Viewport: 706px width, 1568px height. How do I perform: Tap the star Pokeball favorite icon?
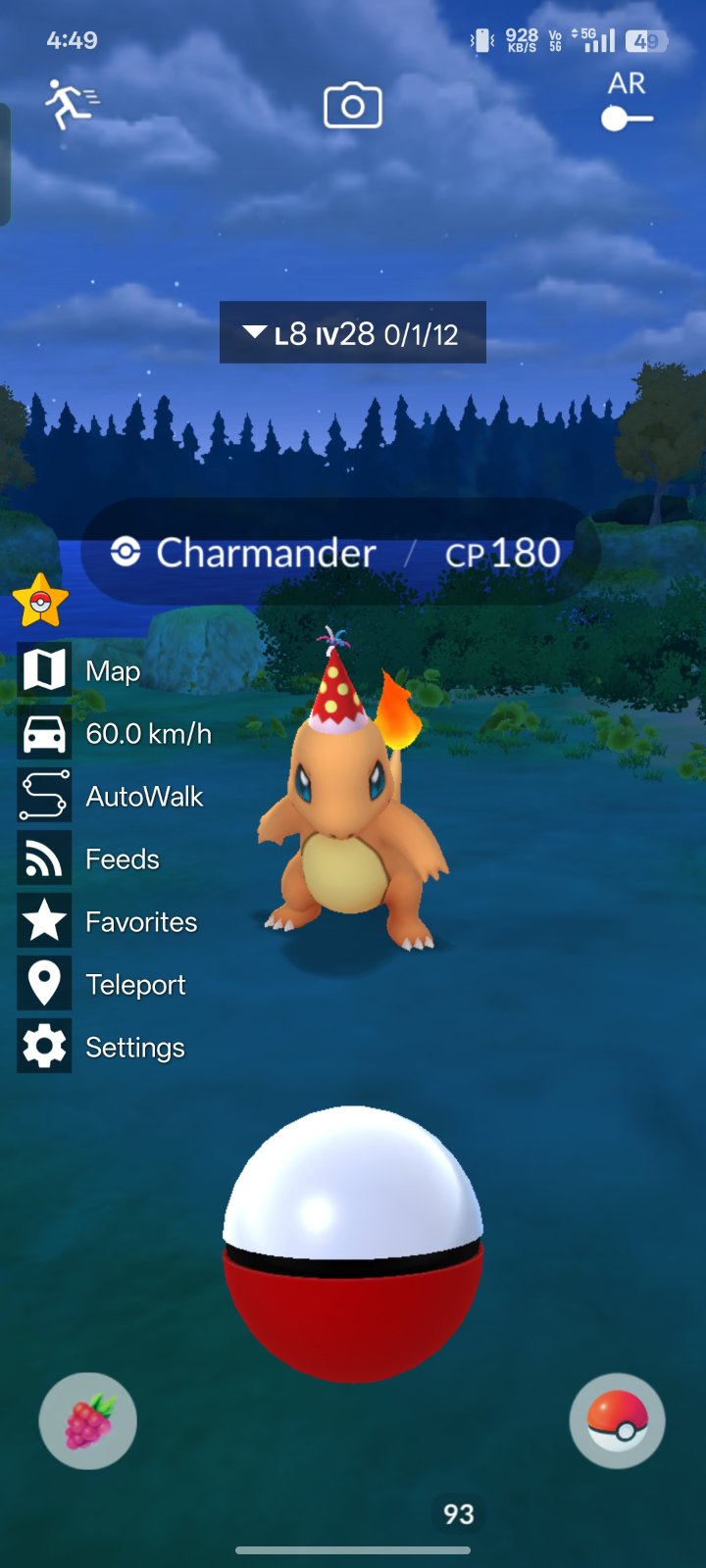pos(40,600)
